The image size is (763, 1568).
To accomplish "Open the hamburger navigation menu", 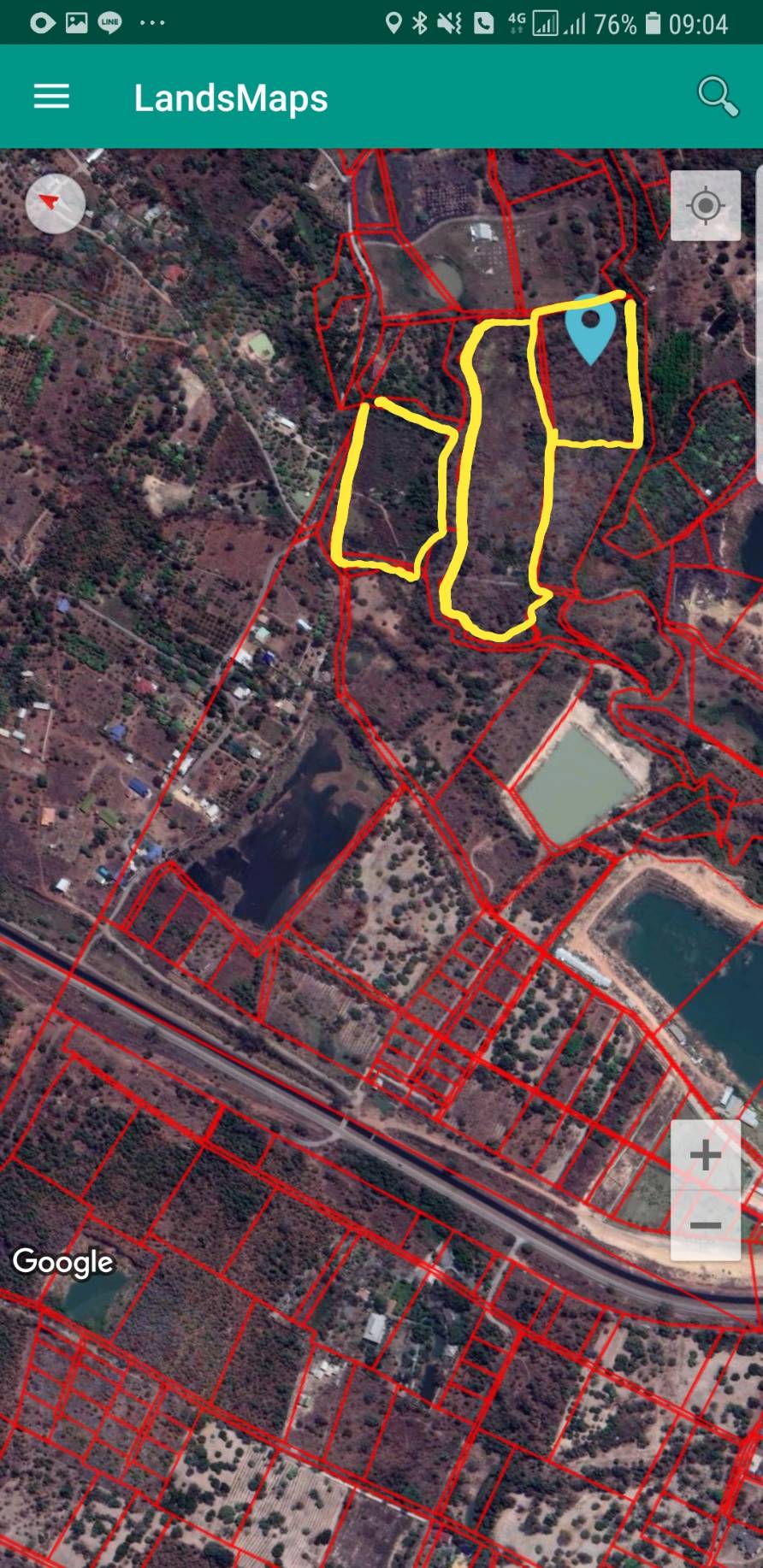I will tap(51, 97).
